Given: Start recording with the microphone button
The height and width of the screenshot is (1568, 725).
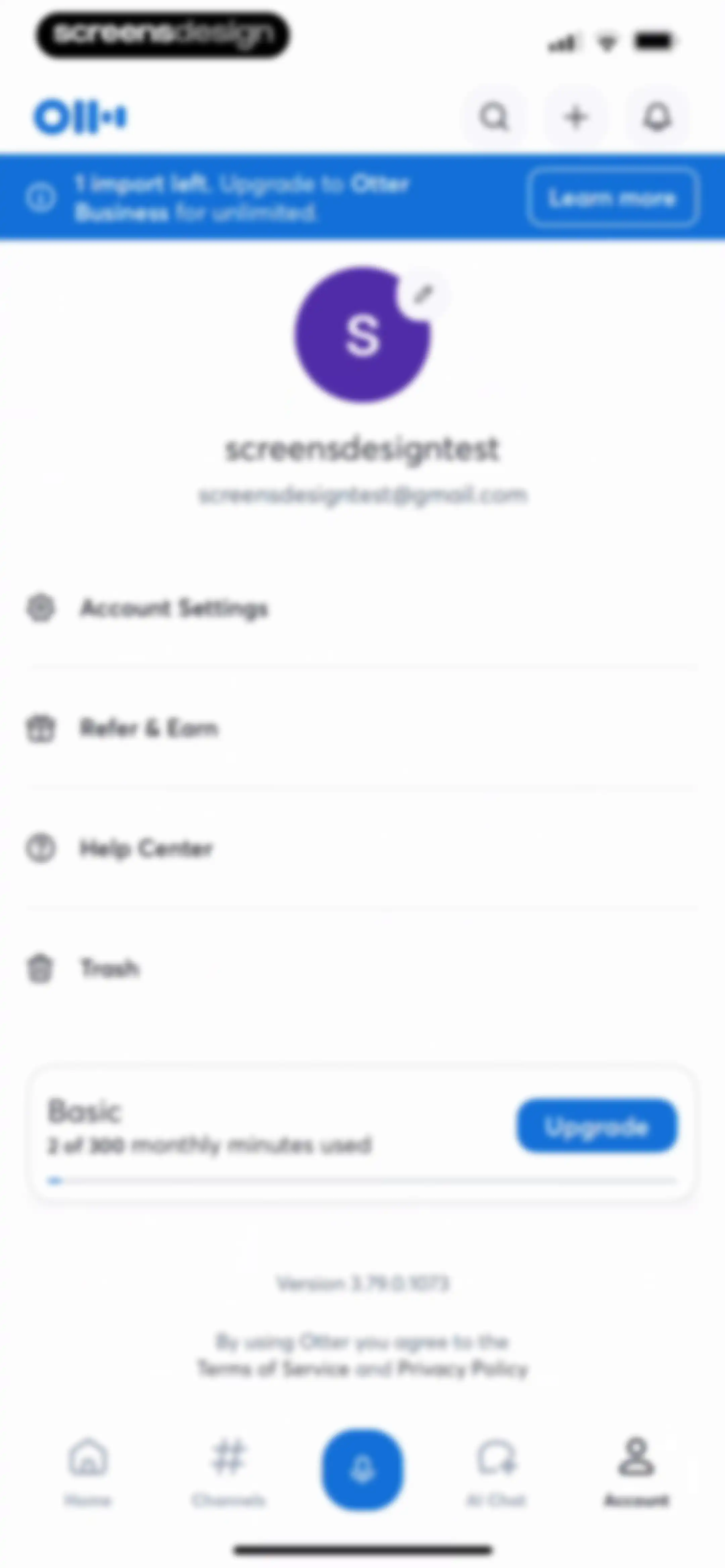Looking at the screenshot, I should [362, 1469].
